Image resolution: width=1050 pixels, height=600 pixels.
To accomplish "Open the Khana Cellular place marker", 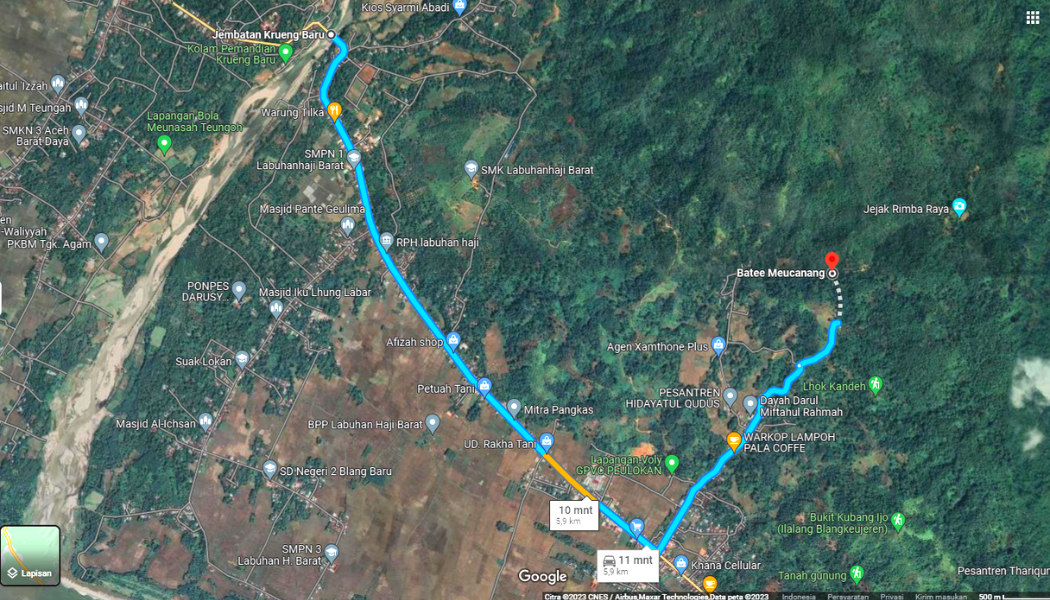I will tap(681, 564).
